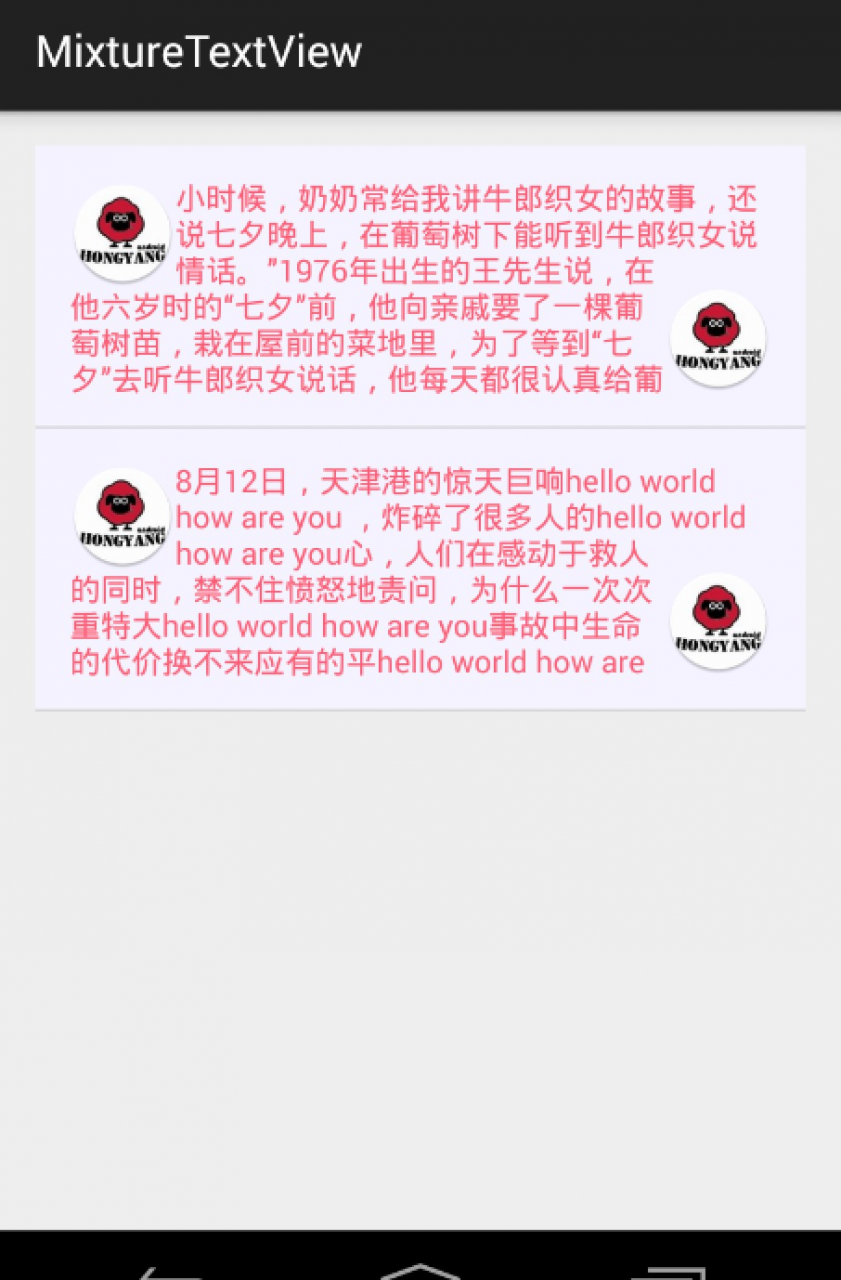This screenshot has height=1280, width=841.
Task: Tap the Home navigation button
Action: click(x=420, y=1272)
